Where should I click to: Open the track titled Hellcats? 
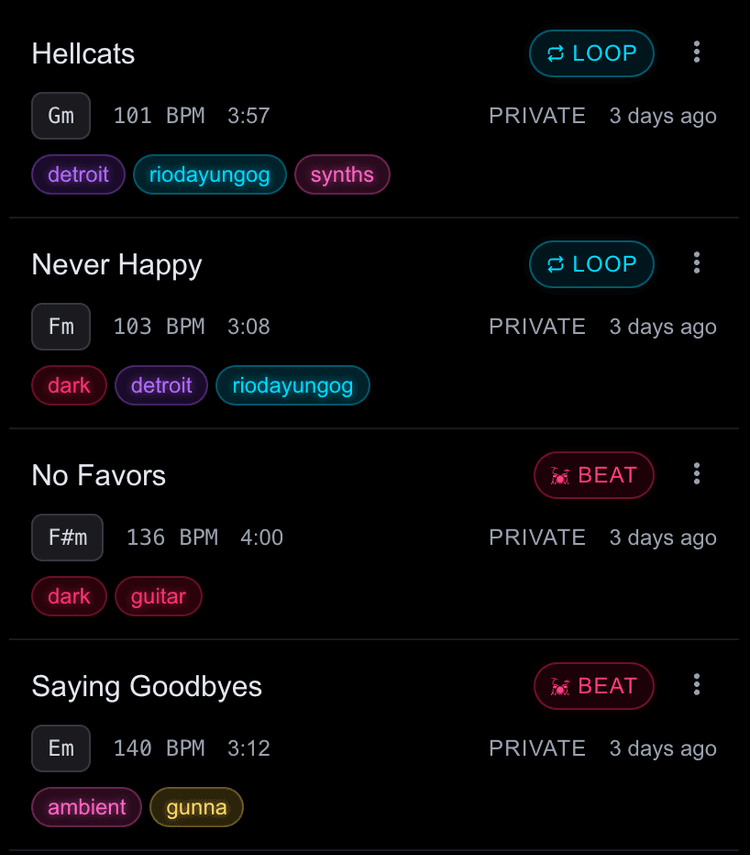click(x=83, y=53)
